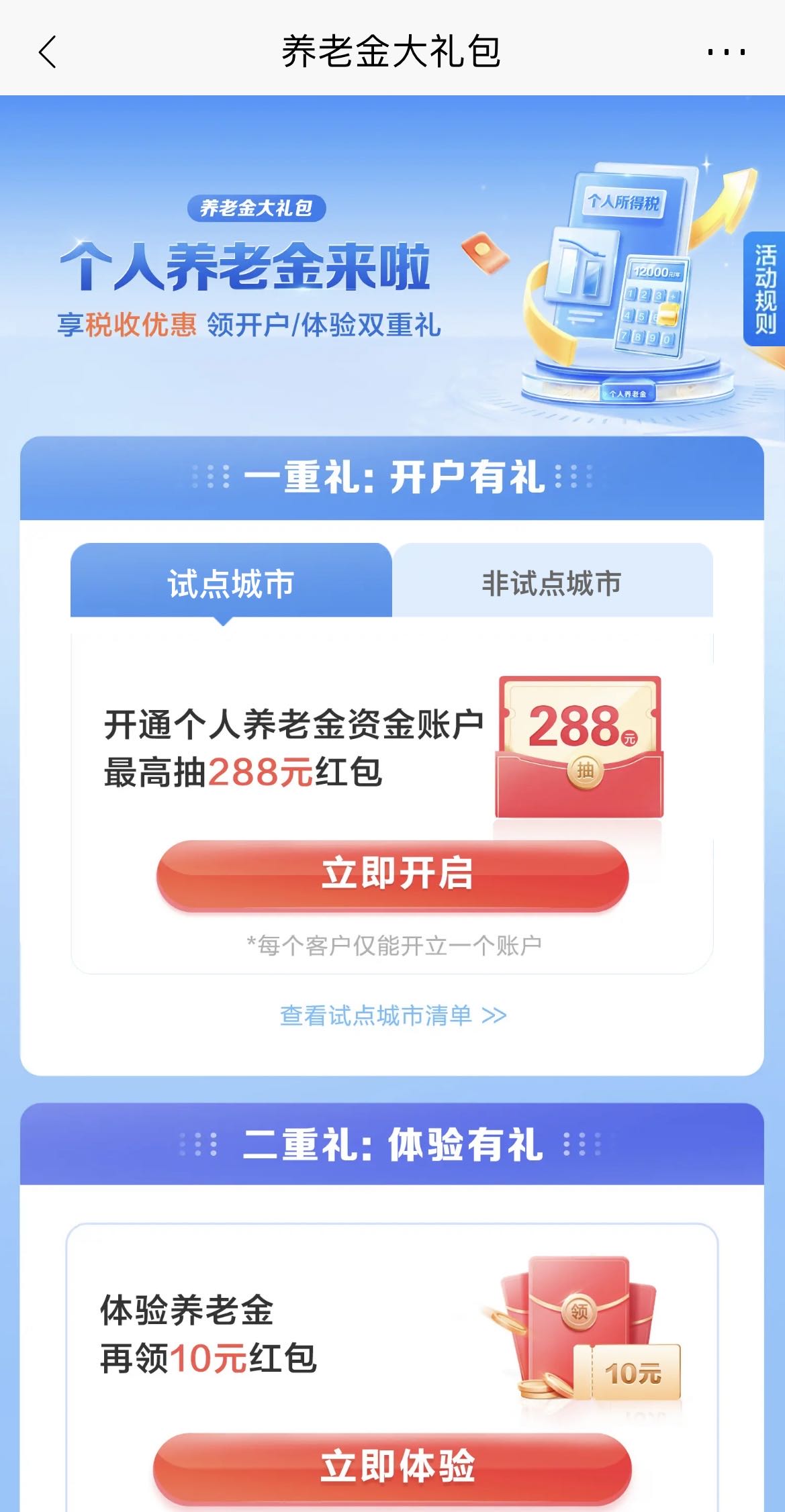Open the three-dot overflow menu
Screen dimensions: 785x1512
(726, 52)
